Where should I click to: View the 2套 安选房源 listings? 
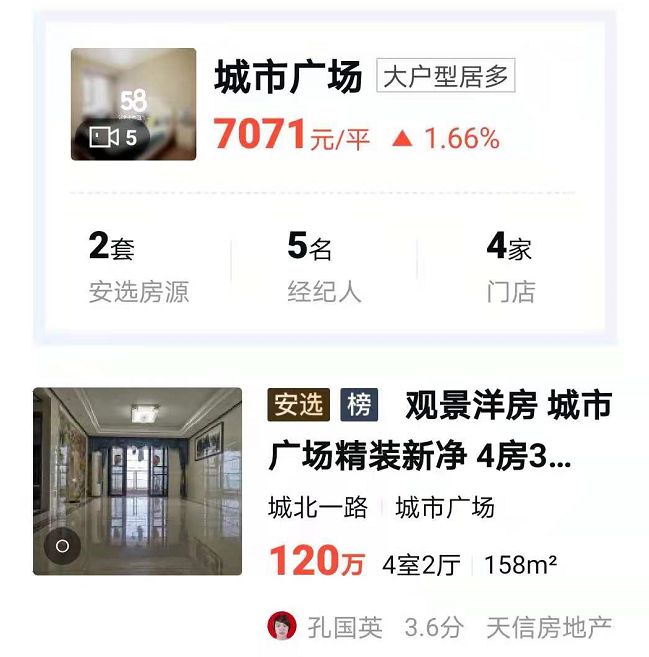point(138,266)
